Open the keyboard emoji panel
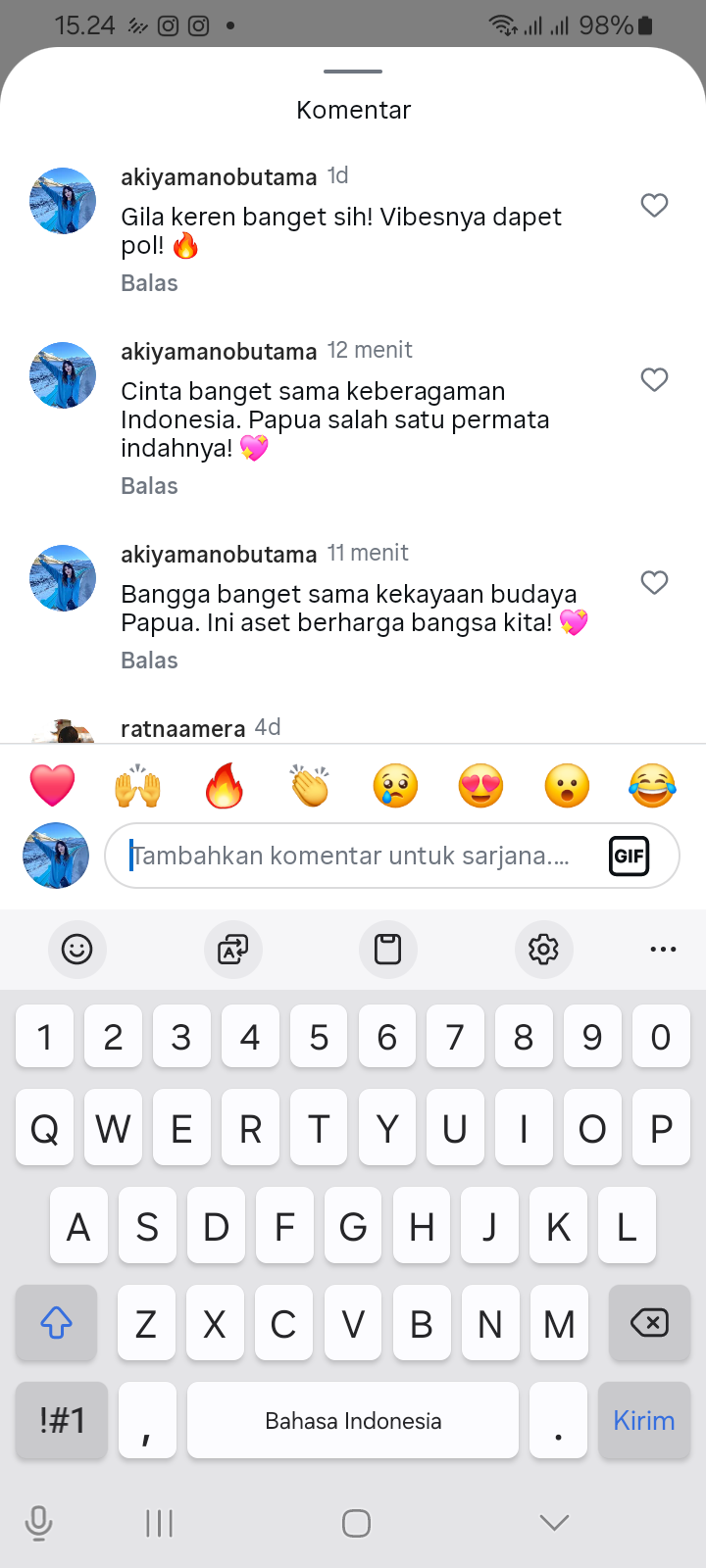This screenshot has width=706, height=1568. click(x=76, y=949)
